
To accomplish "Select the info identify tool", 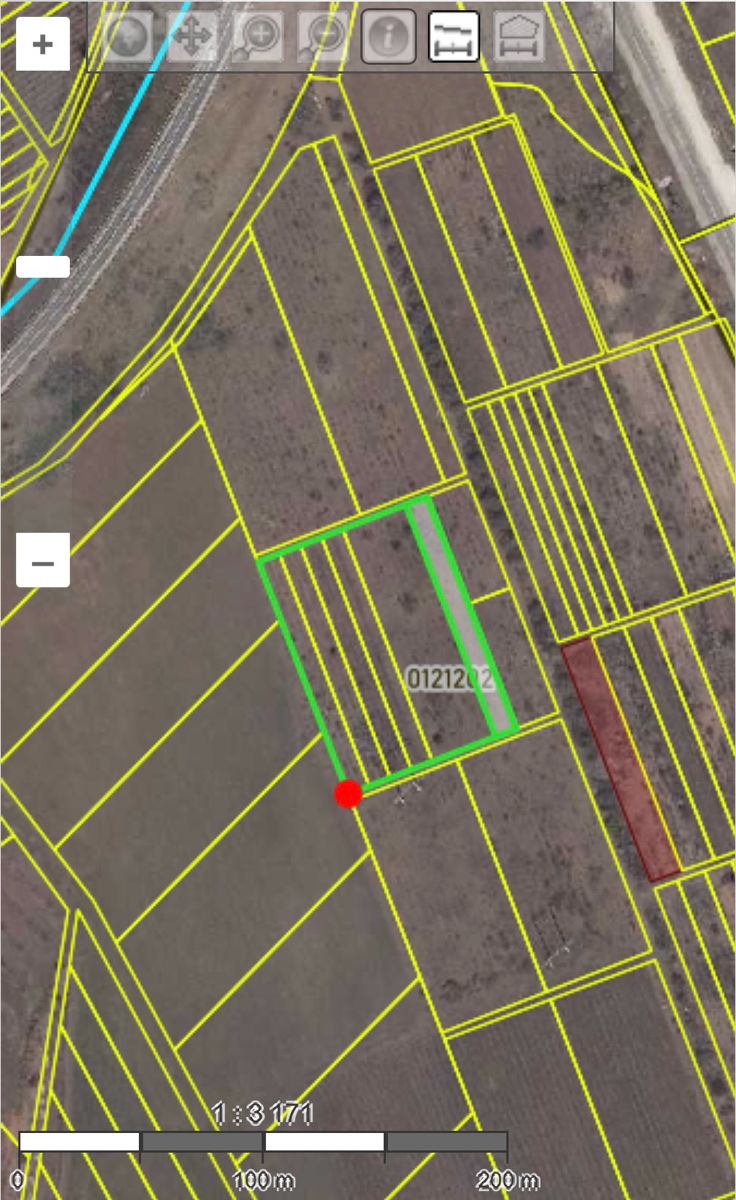I will pos(388,37).
